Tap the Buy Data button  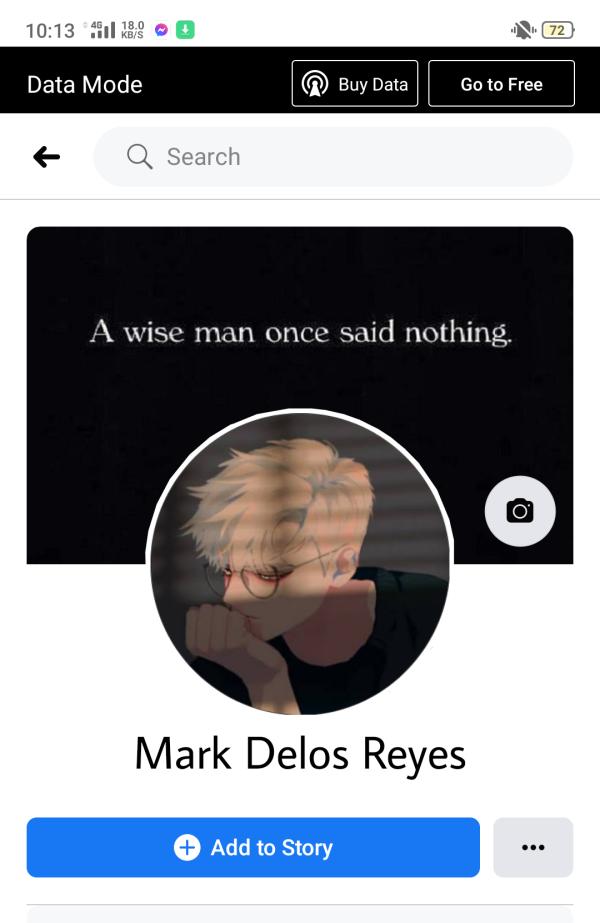pos(355,84)
